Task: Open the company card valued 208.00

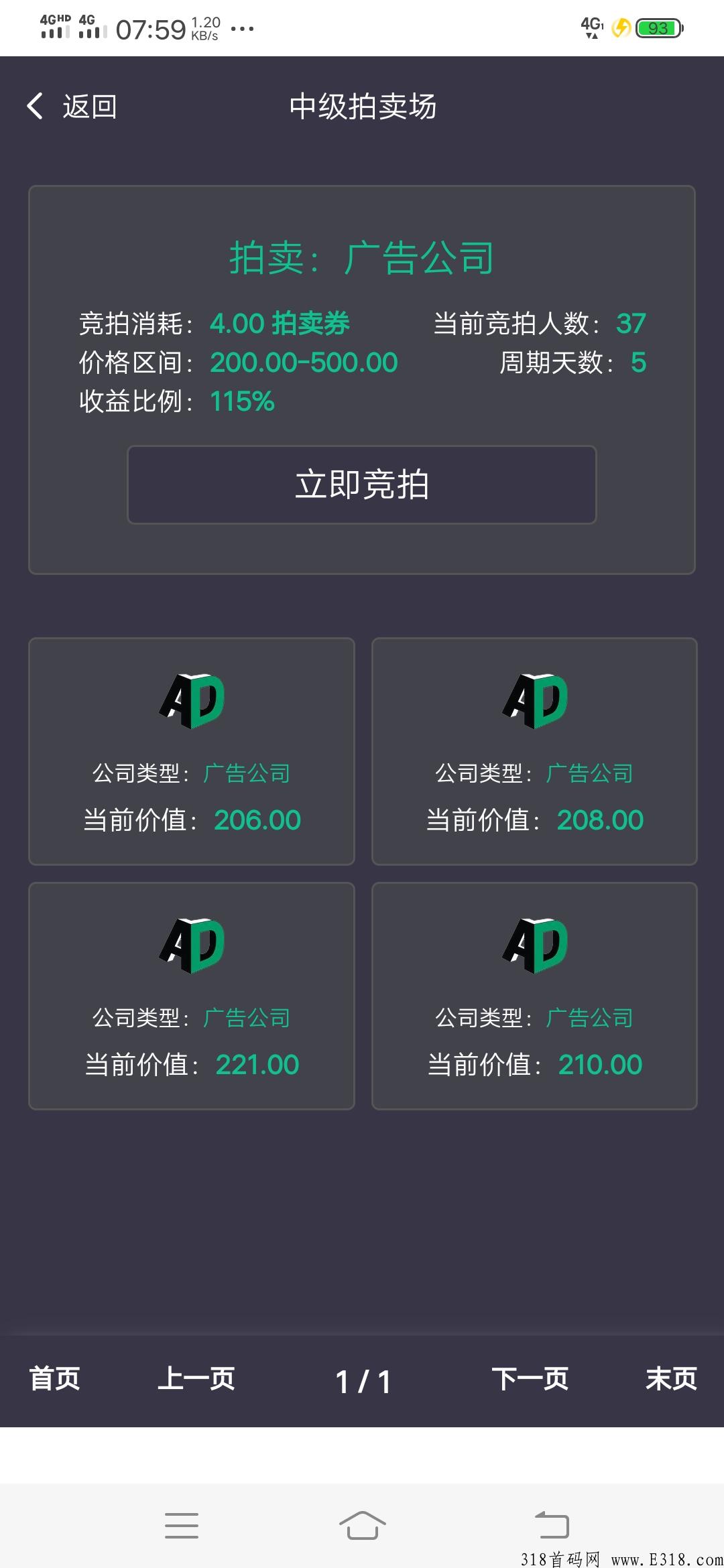Action: coord(535,751)
